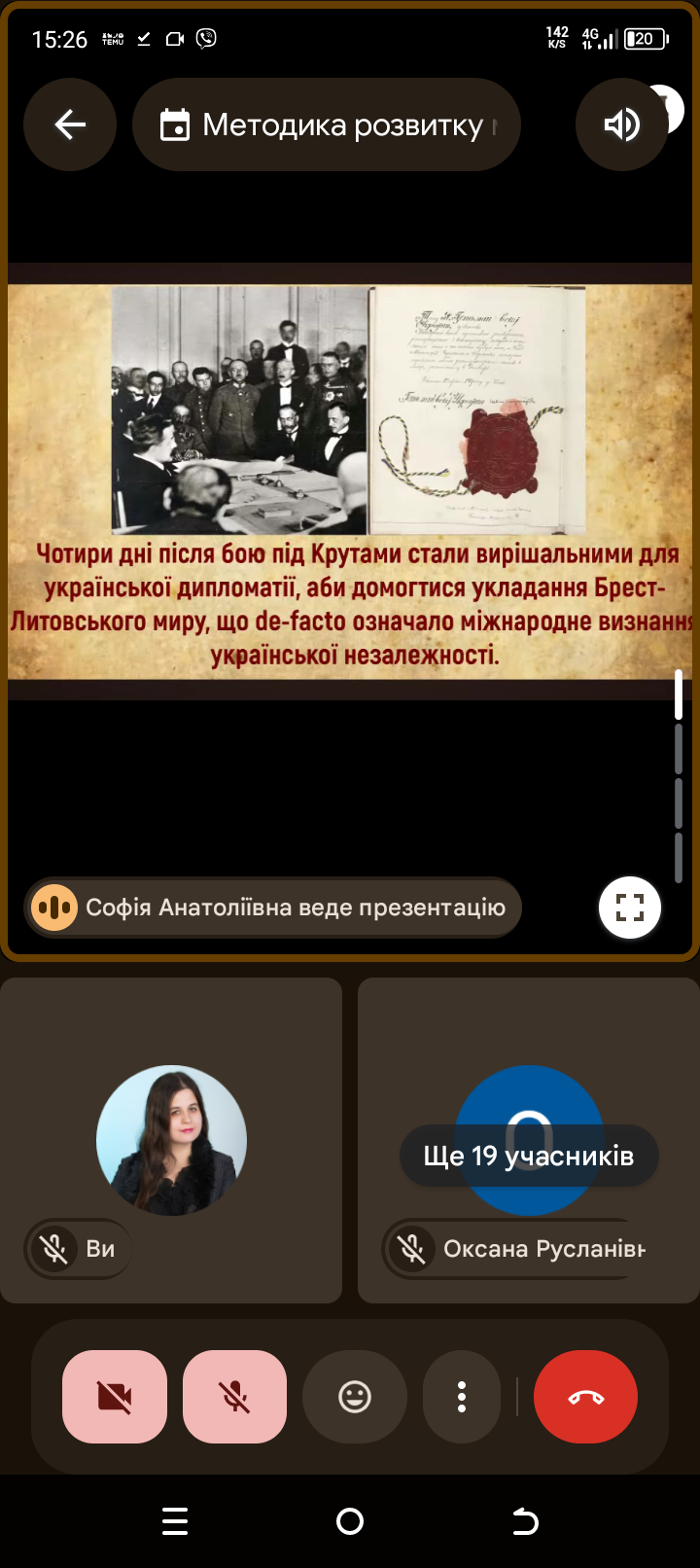Image resolution: width=700 pixels, height=1568 pixels.
Task: Tap the system home button
Action: 350,1521
